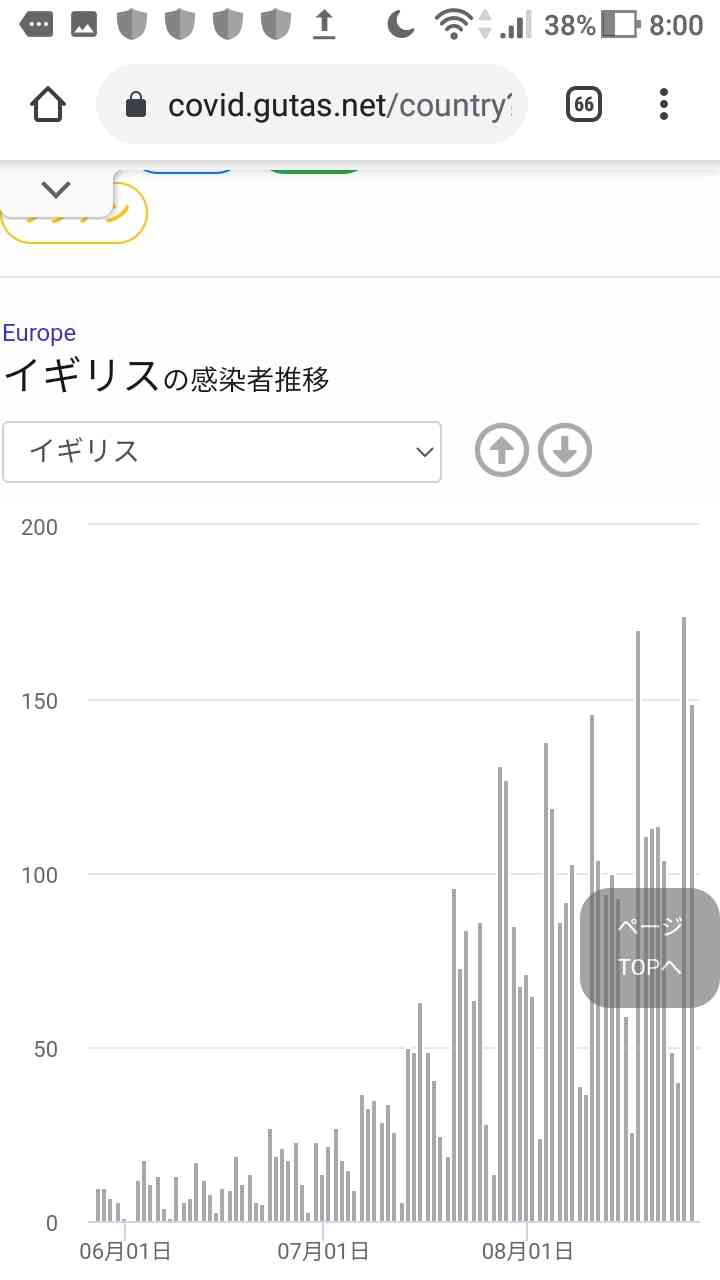
Task: Open the tab switcher showing 66
Action: pyautogui.click(x=584, y=105)
